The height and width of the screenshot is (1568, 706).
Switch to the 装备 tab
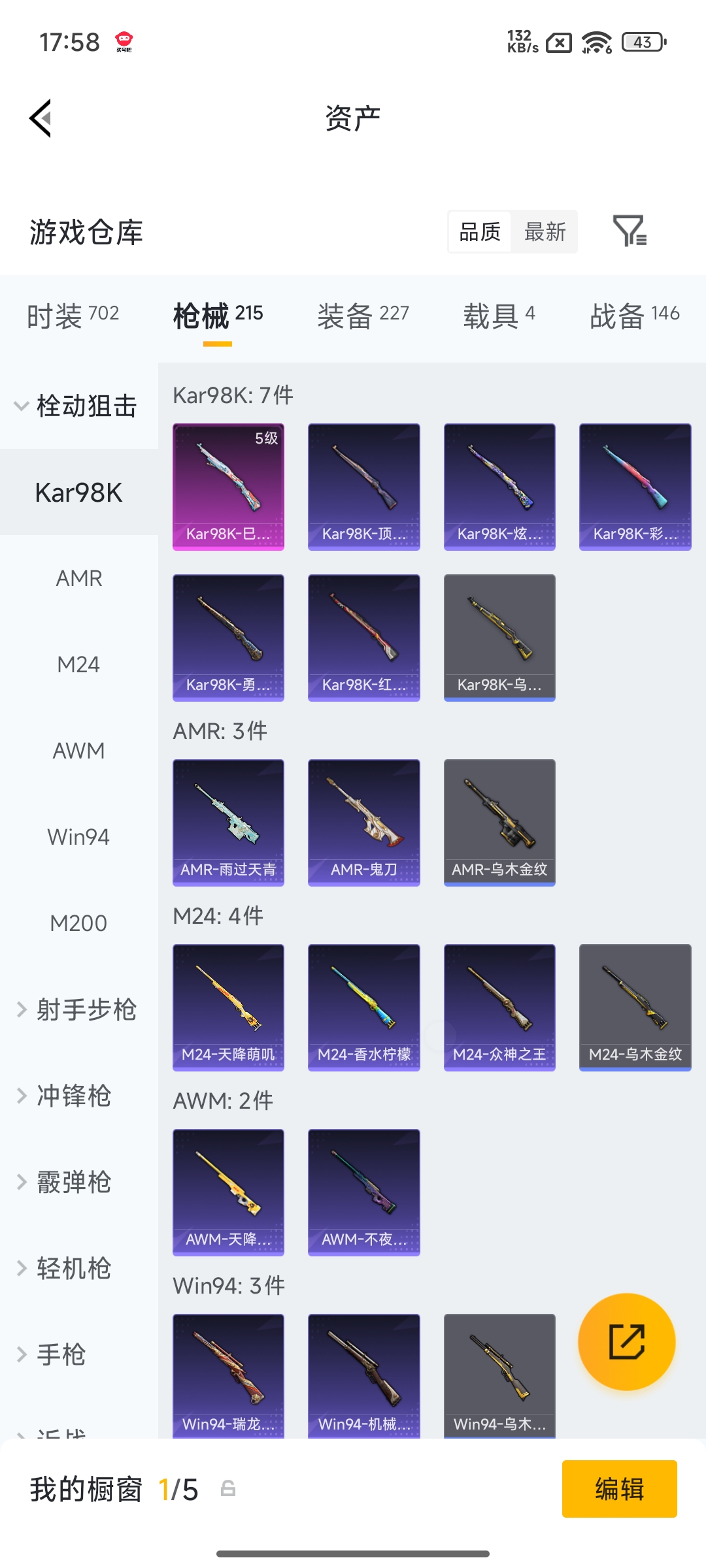363,314
